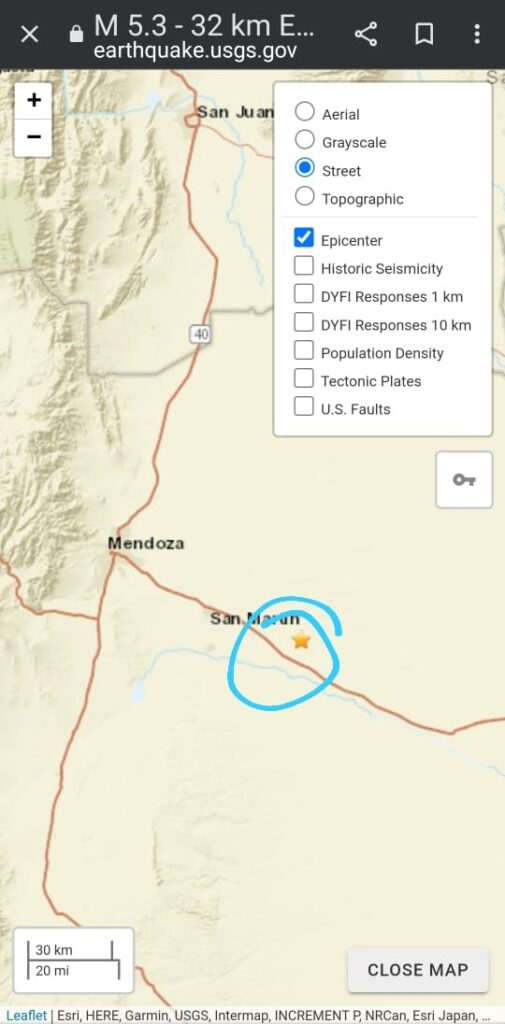Open the map legend key
This screenshot has height=1024, width=505.
point(464,480)
